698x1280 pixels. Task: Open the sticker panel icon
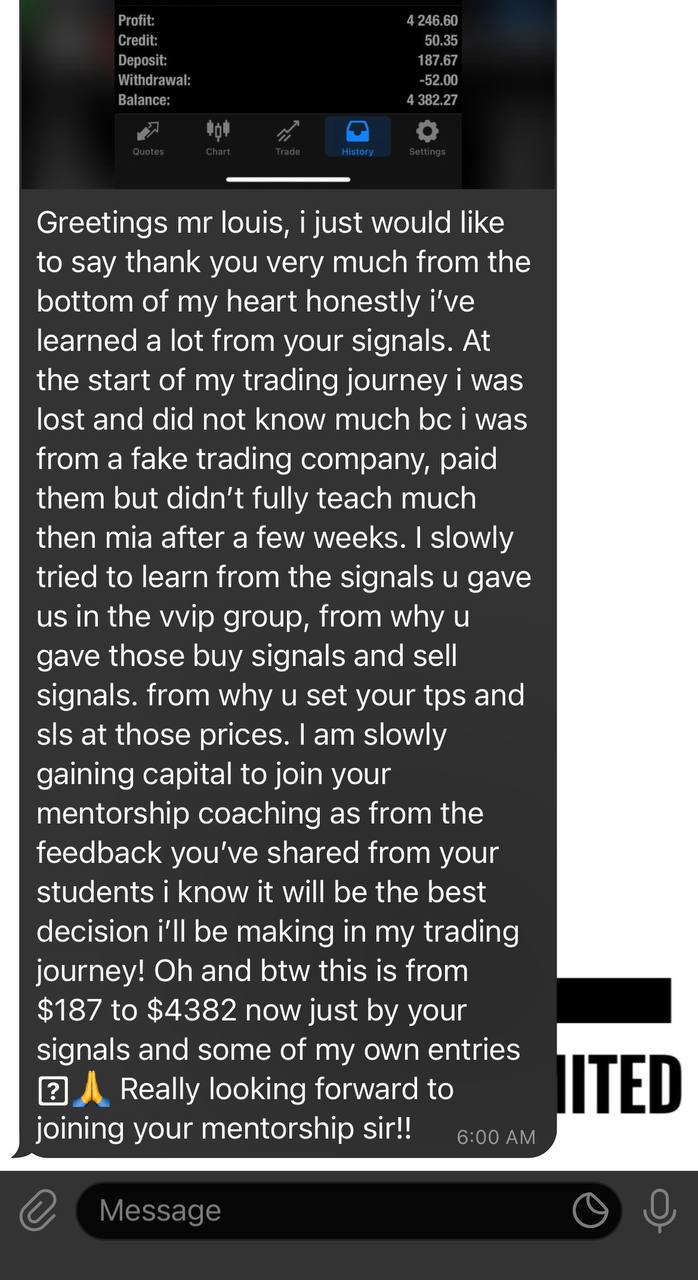pos(590,1212)
